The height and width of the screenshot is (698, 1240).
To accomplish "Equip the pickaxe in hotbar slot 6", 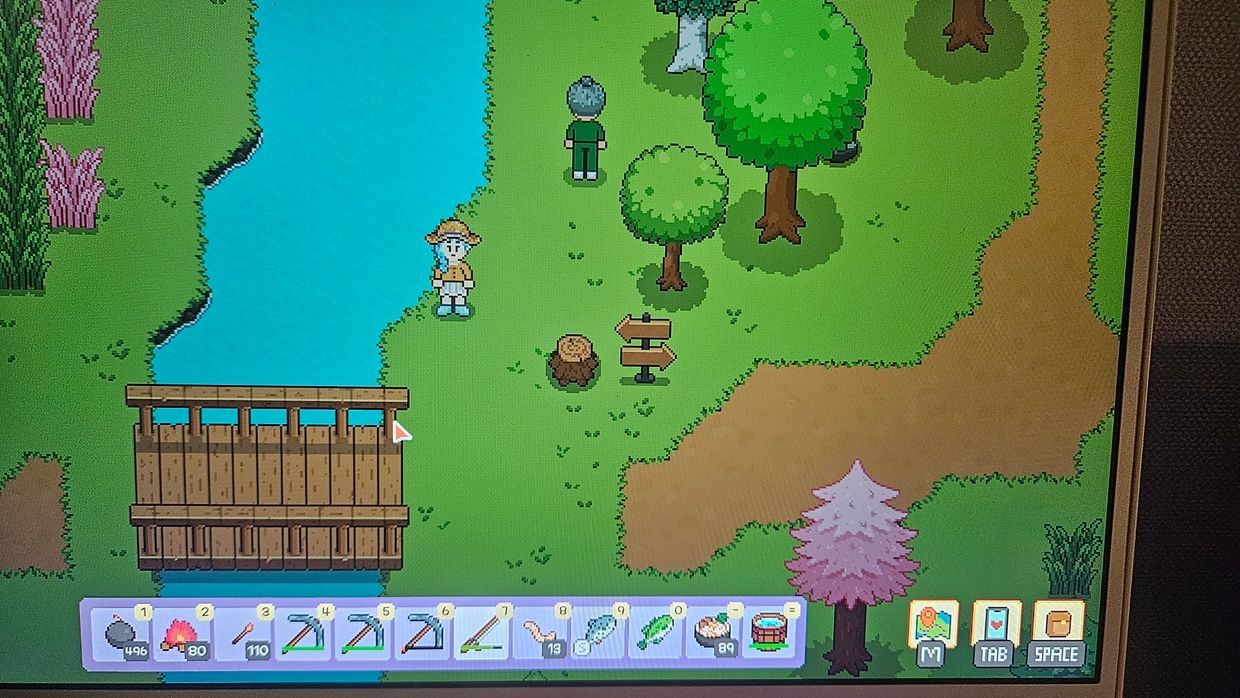I will (422, 633).
